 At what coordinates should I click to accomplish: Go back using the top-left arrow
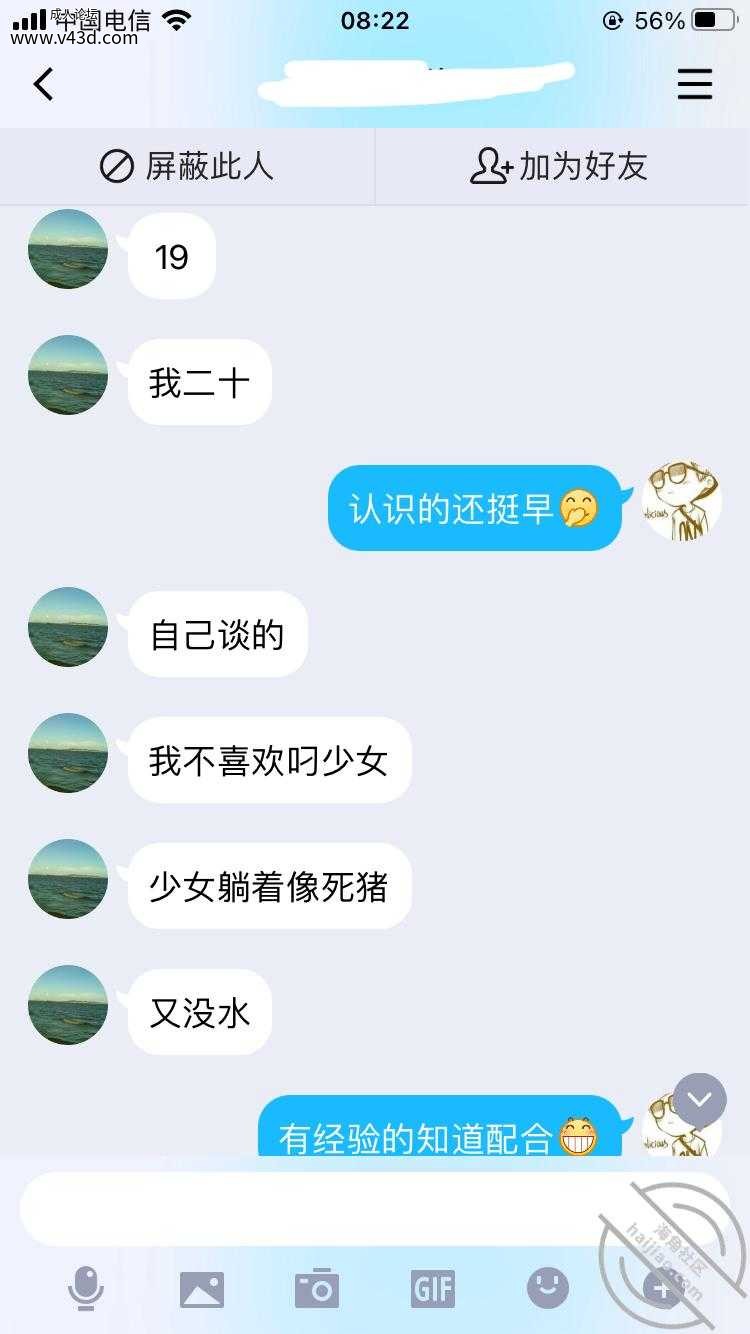tap(43, 84)
